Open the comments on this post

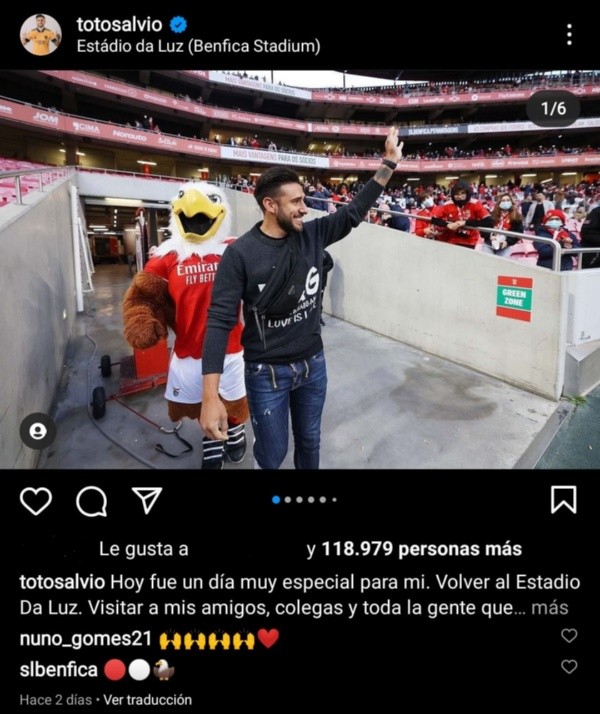click(91, 500)
